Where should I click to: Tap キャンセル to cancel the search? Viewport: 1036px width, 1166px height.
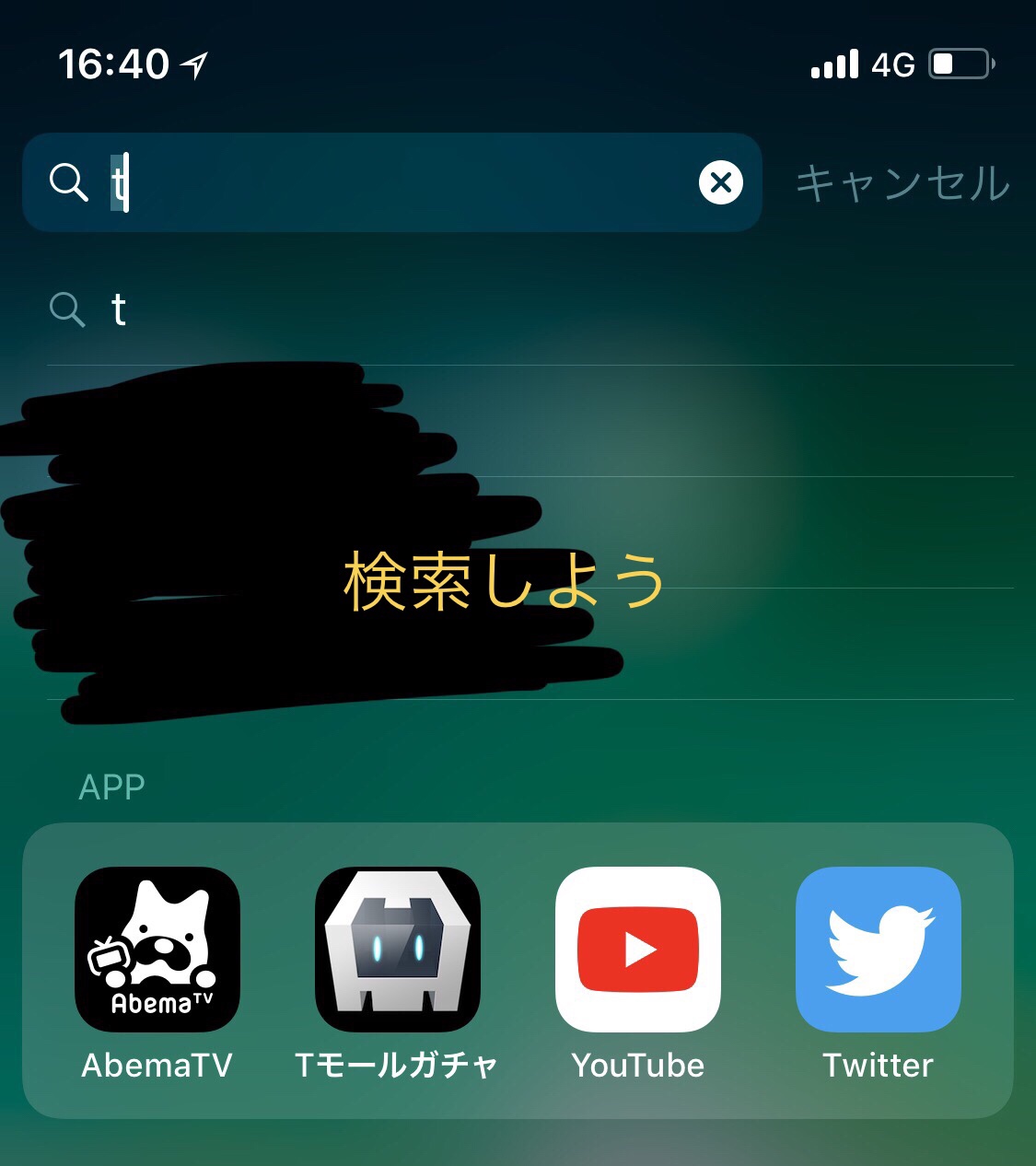[x=902, y=182]
